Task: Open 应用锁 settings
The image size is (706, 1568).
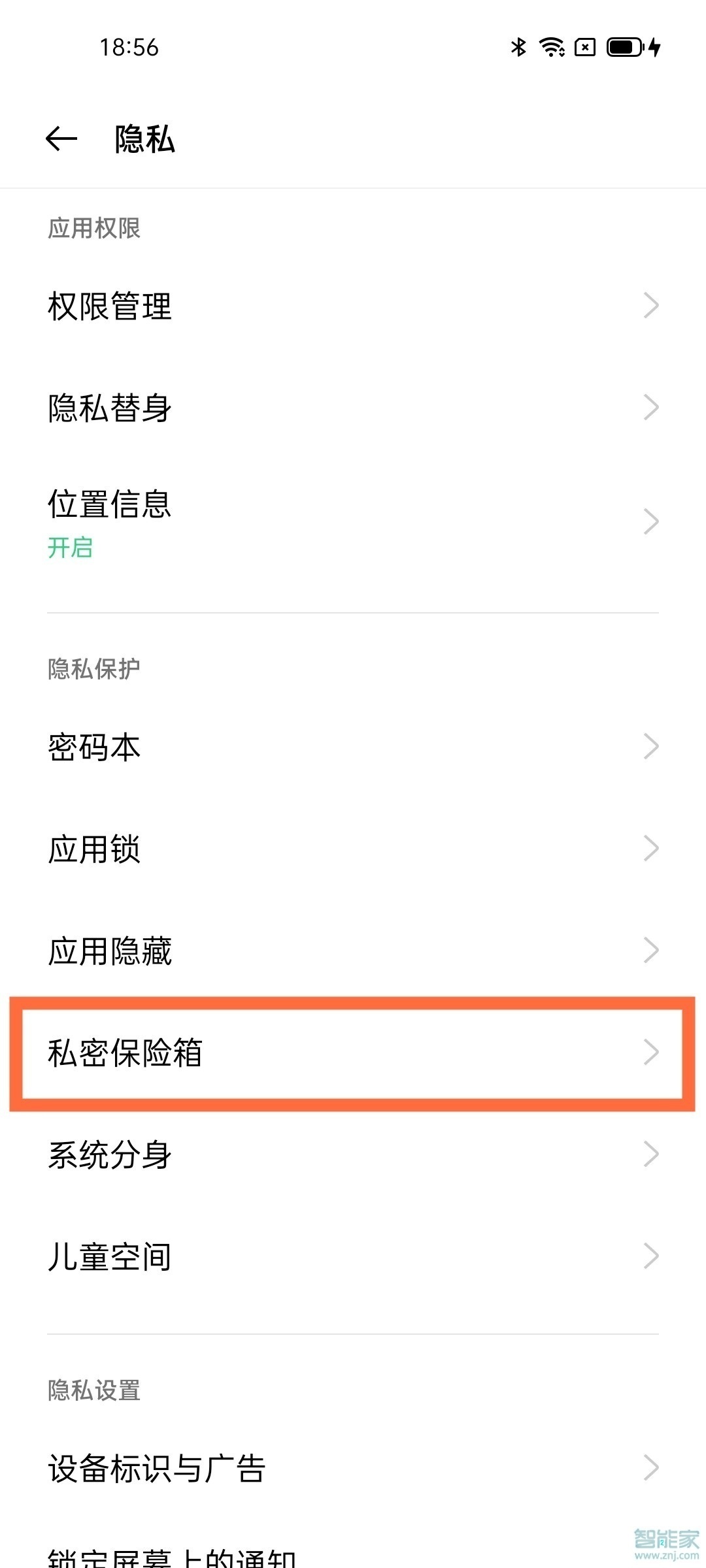Action: tap(353, 849)
